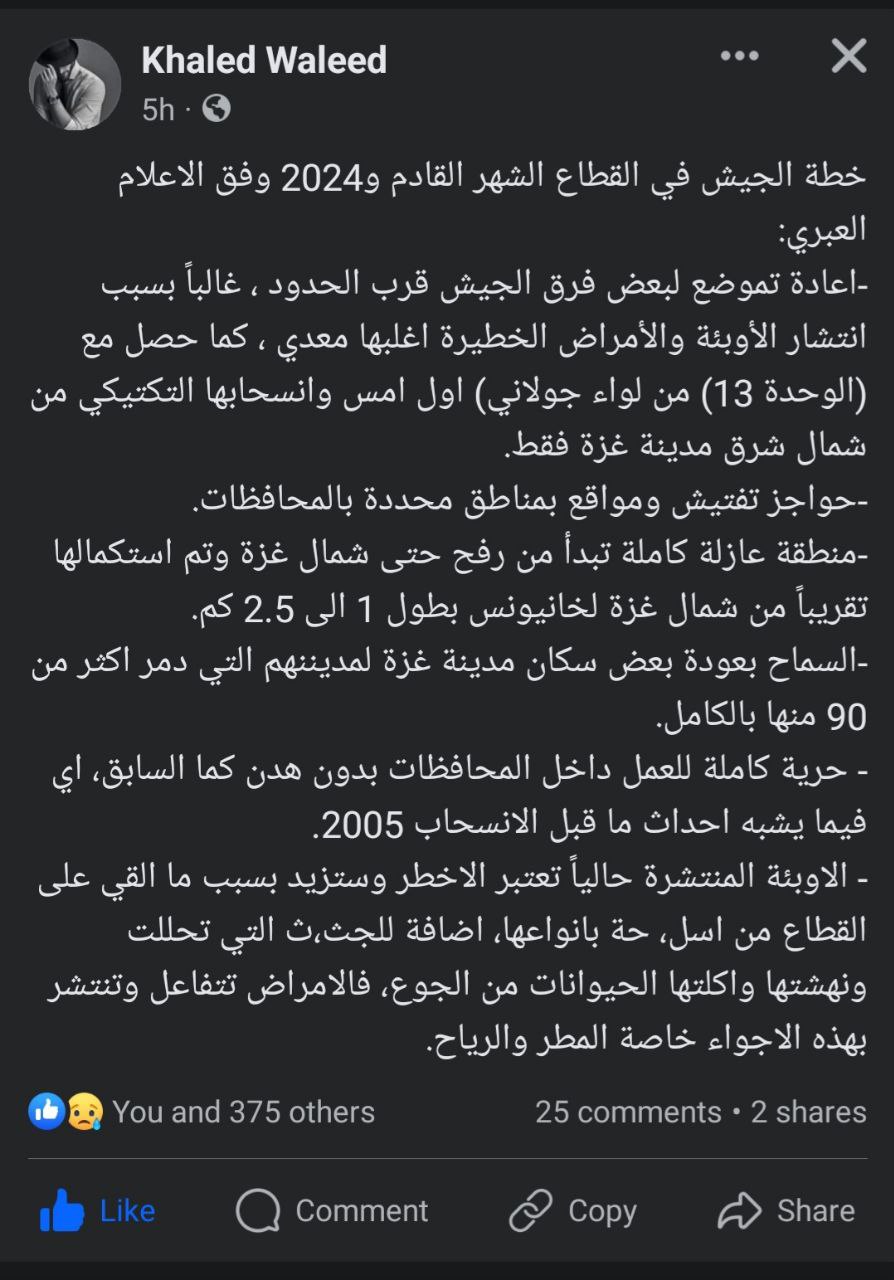Copy the post link
Image resolution: width=894 pixels, height=1280 pixels.
573,1211
